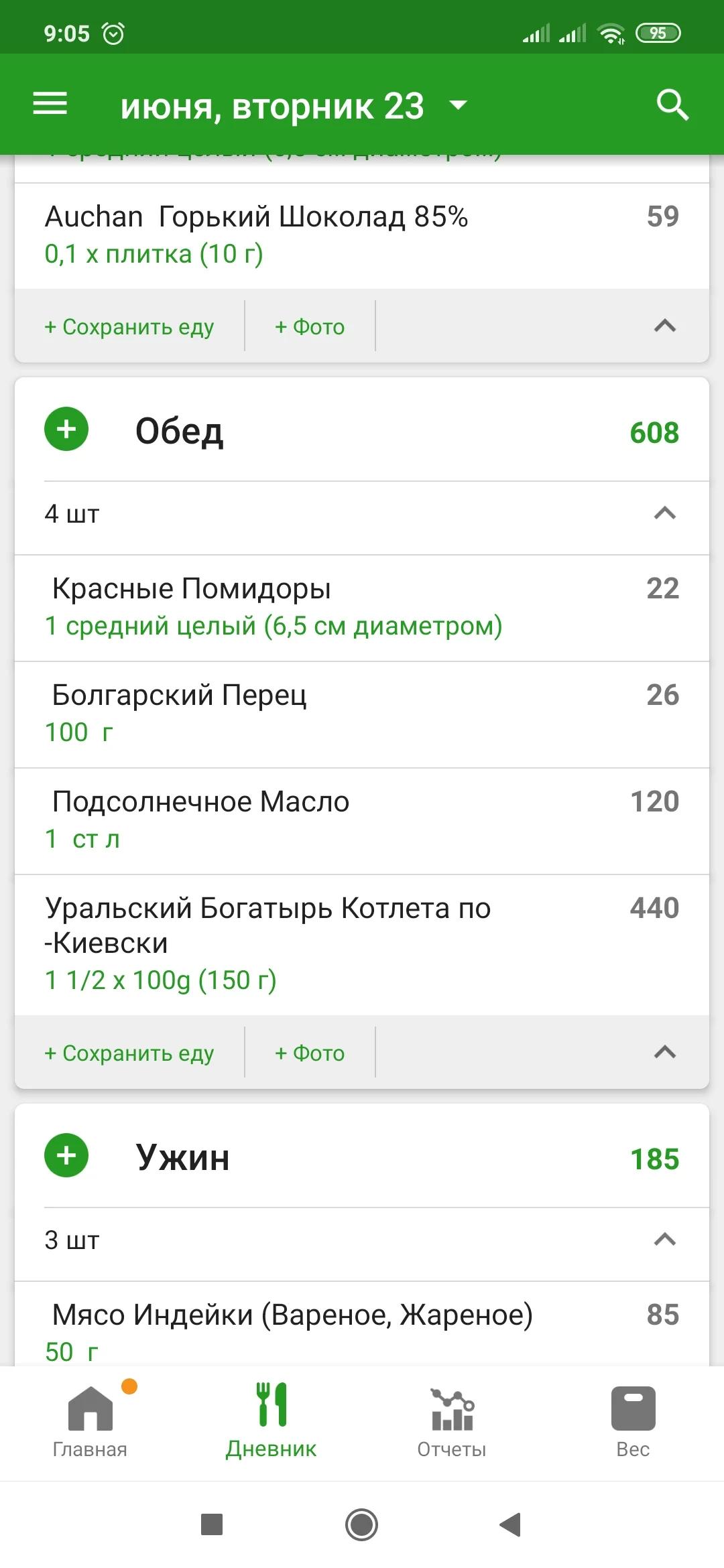The width and height of the screenshot is (724, 1568).
Task: Open the Главная screen icon
Action: coord(89,1414)
